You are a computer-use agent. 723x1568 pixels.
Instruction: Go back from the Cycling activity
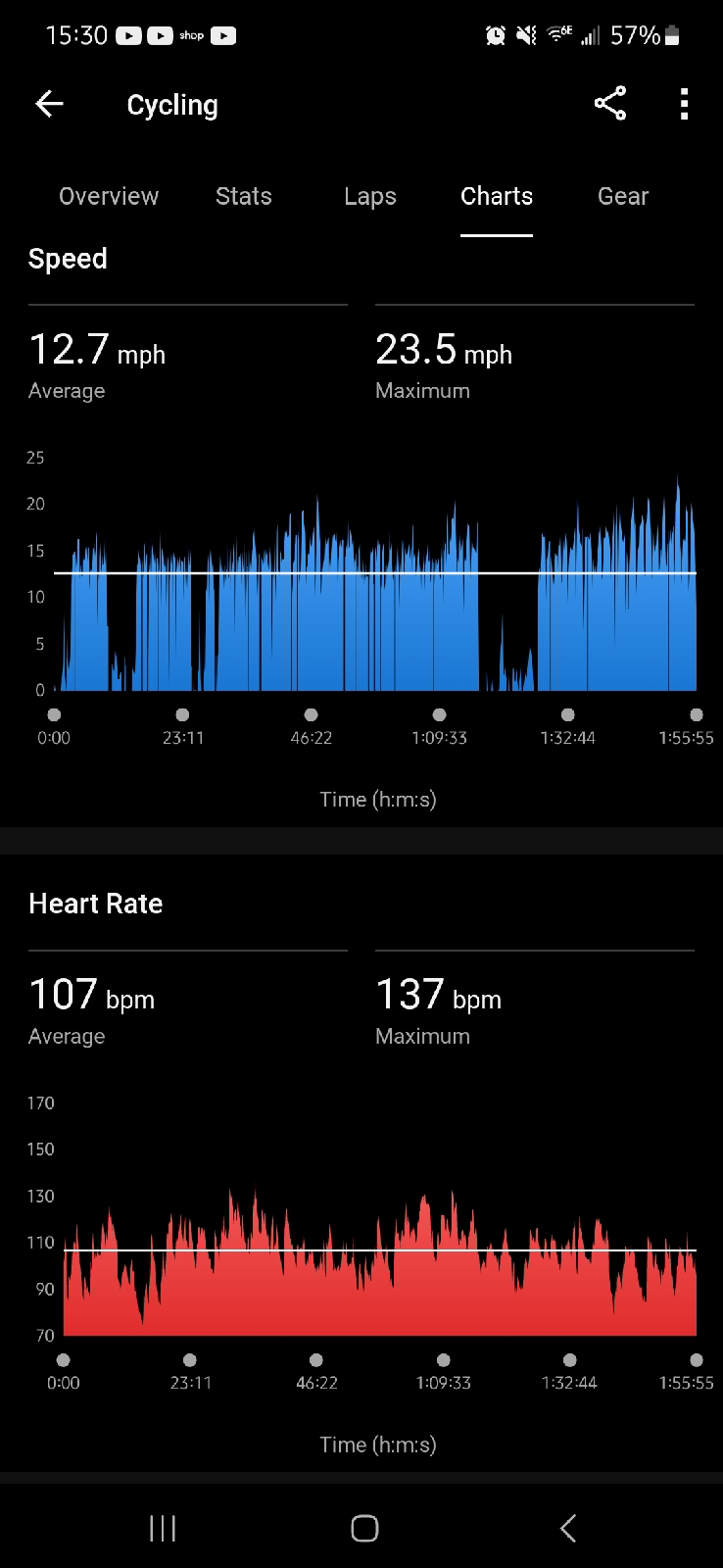tap(49, 104)
